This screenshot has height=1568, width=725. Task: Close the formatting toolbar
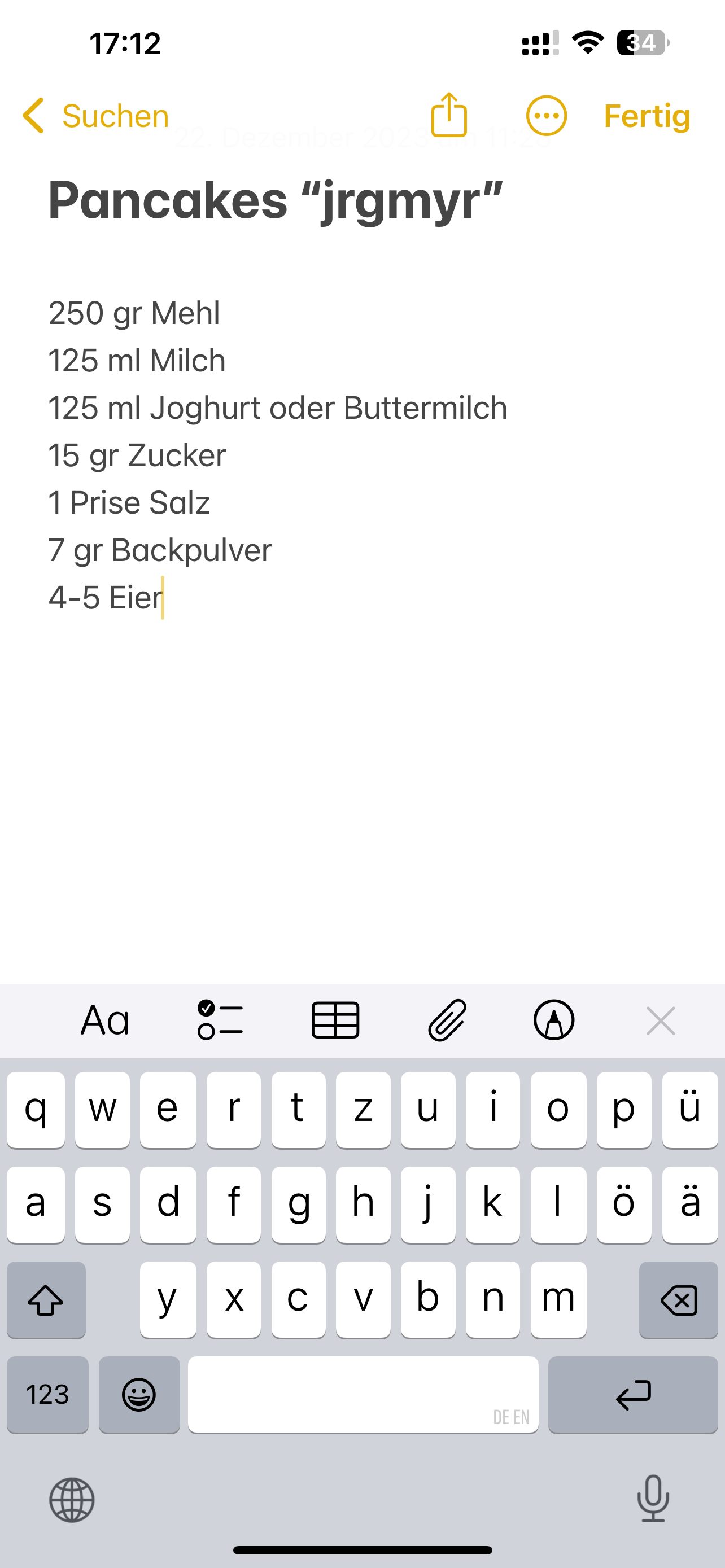click(x=661, y=1021)
